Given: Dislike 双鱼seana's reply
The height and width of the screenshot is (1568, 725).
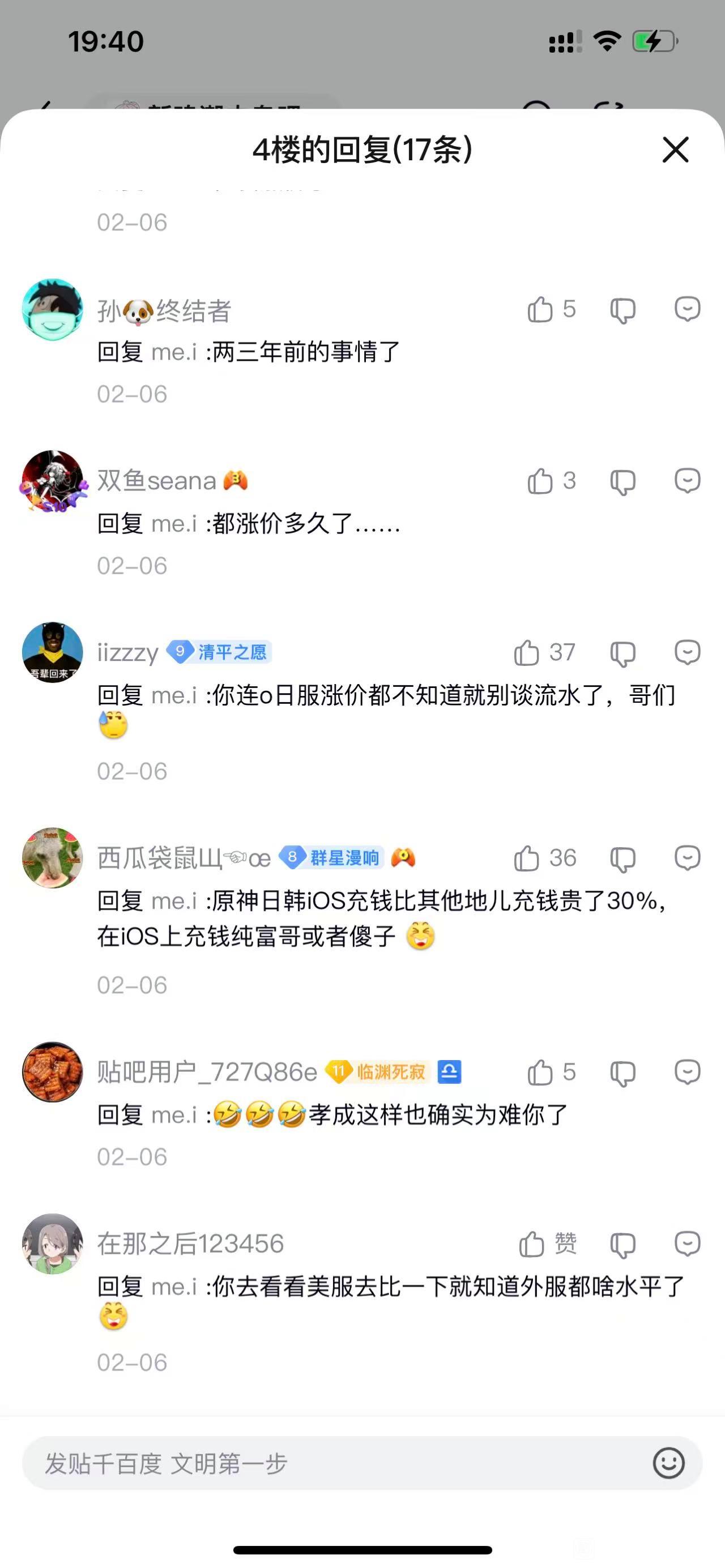Looking at the screenshot, I should [x=622, y=481].
